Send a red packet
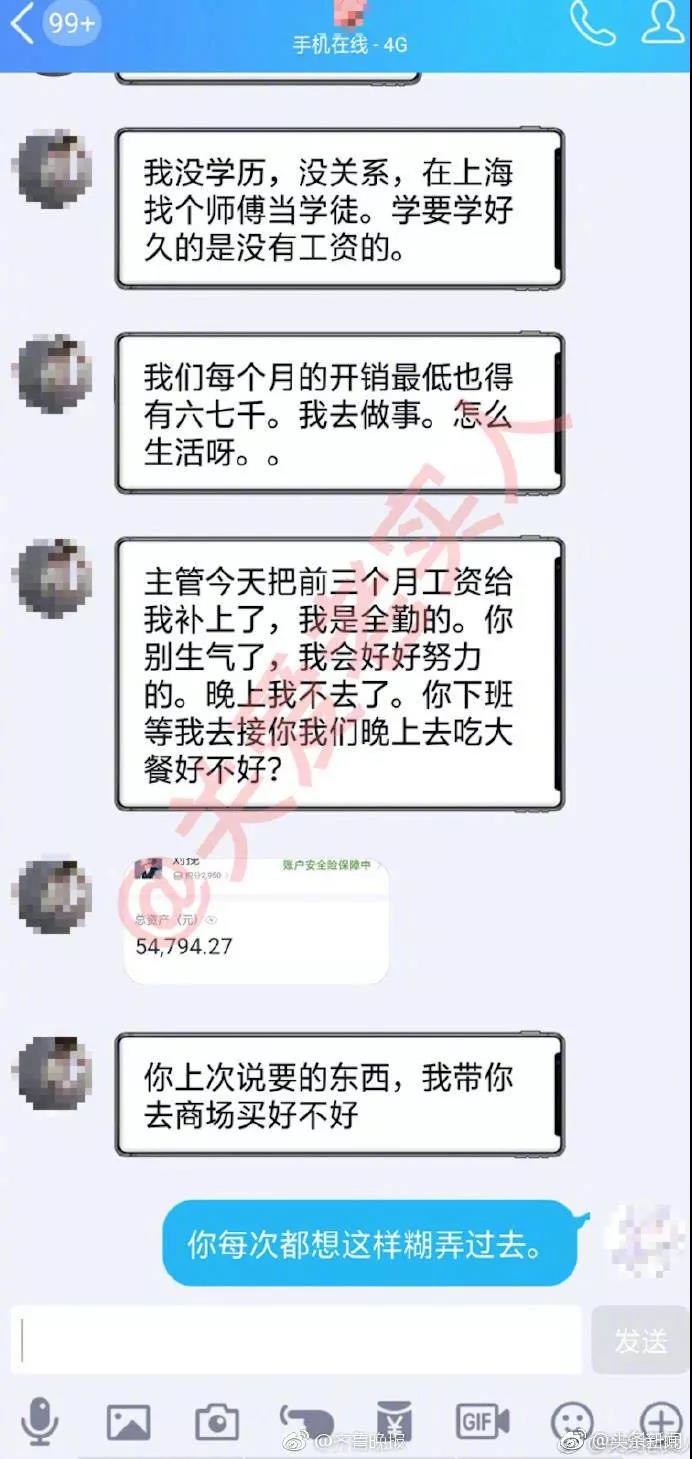This screenshot has width=692, height=1459. coord(393,1421)
